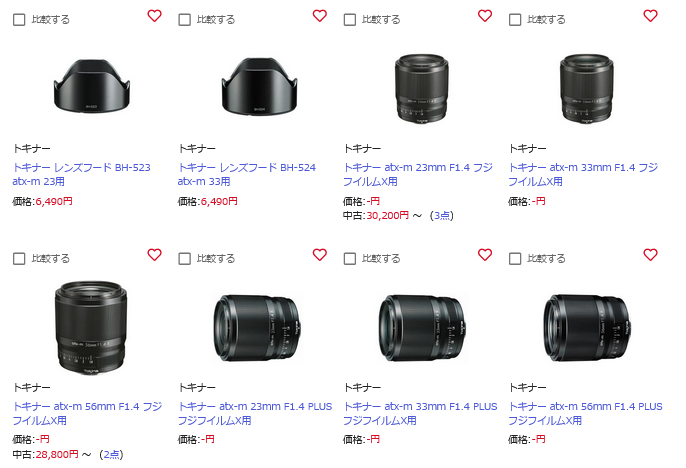The height and width of the screenshot is (468, 686).
Task: Check the compare box for atx-m 56mm F1.4 フジフイルムX用
Action: pyautogui.click(x=19, y=258)
